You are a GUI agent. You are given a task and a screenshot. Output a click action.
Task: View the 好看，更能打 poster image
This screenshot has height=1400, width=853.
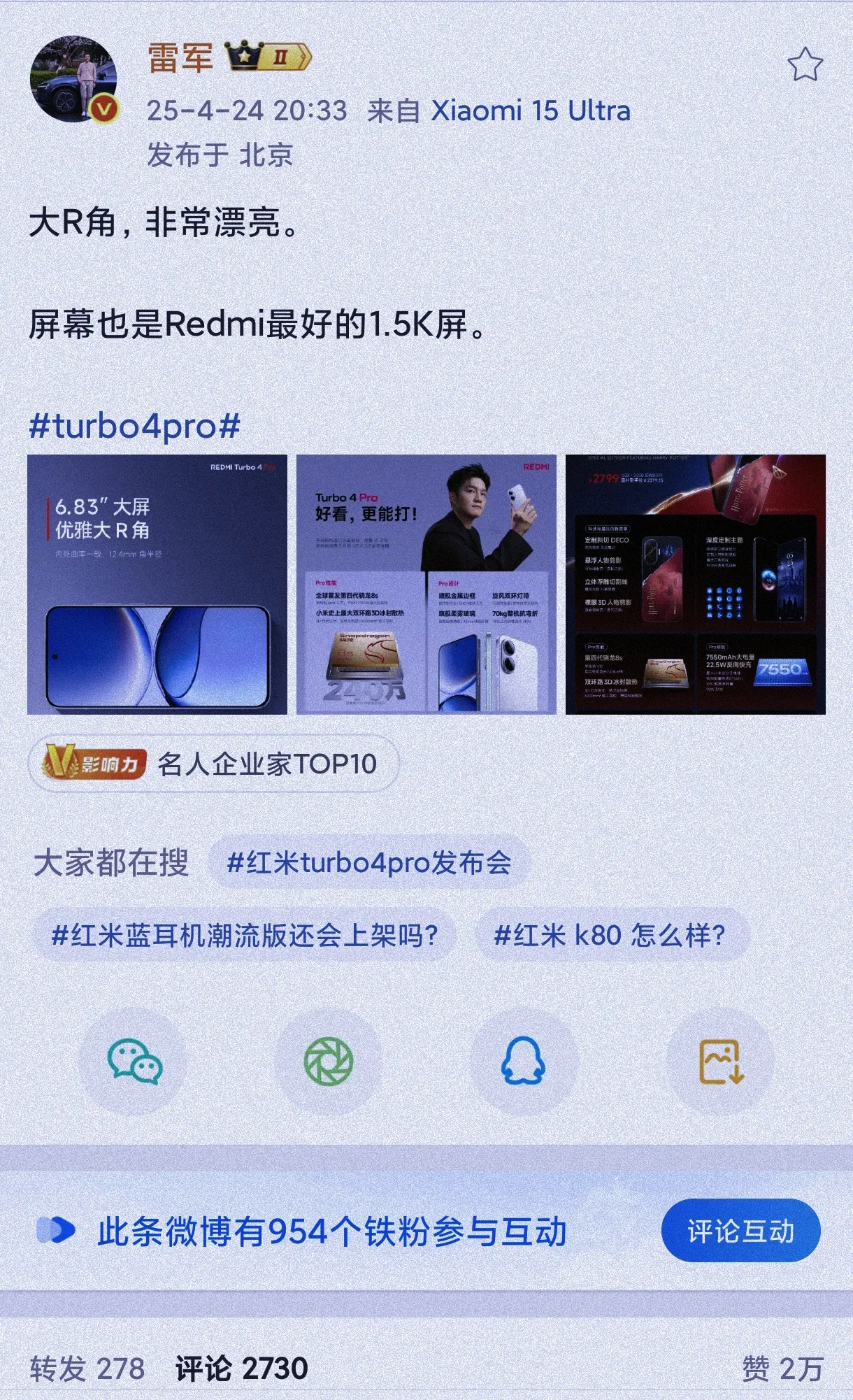426,585
